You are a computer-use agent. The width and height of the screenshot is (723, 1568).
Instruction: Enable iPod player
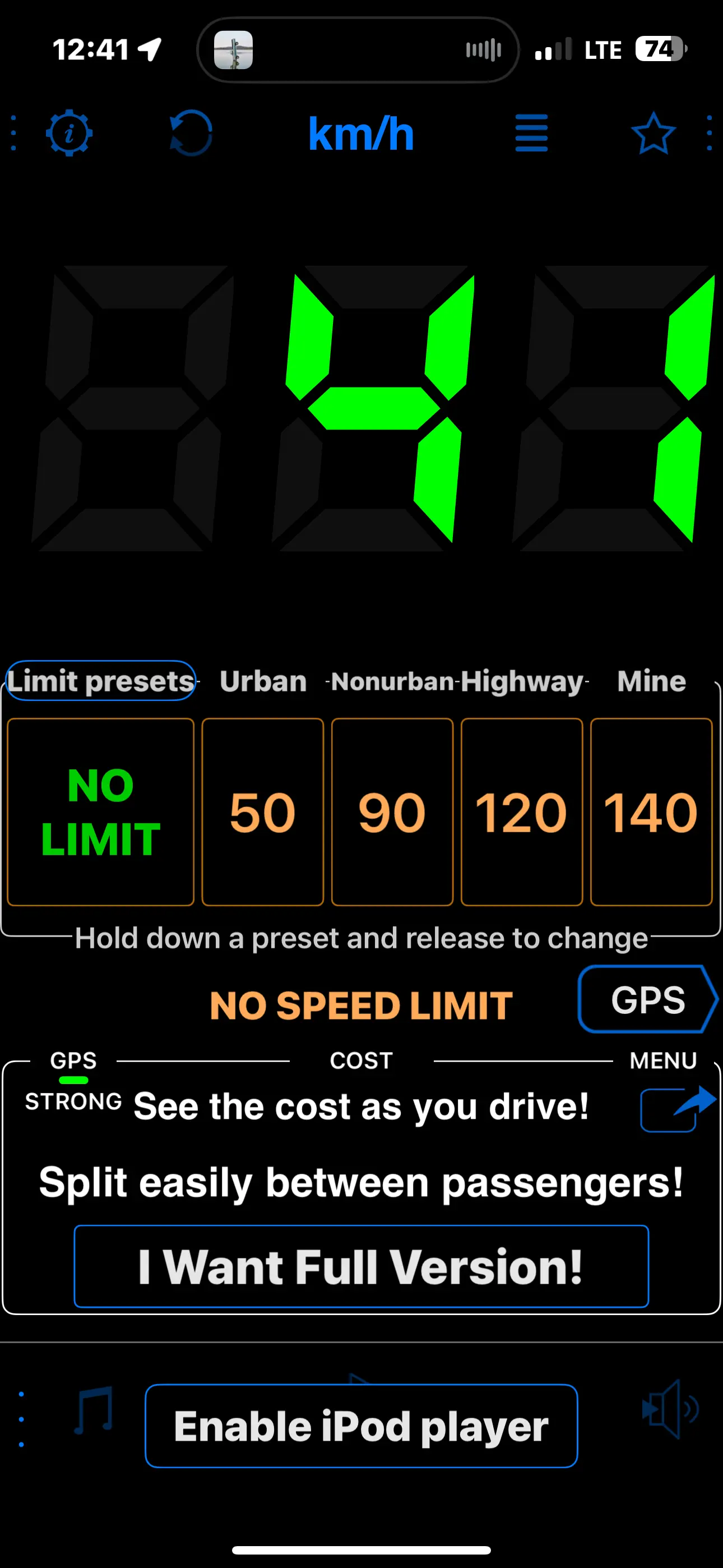coord(361,1426)
